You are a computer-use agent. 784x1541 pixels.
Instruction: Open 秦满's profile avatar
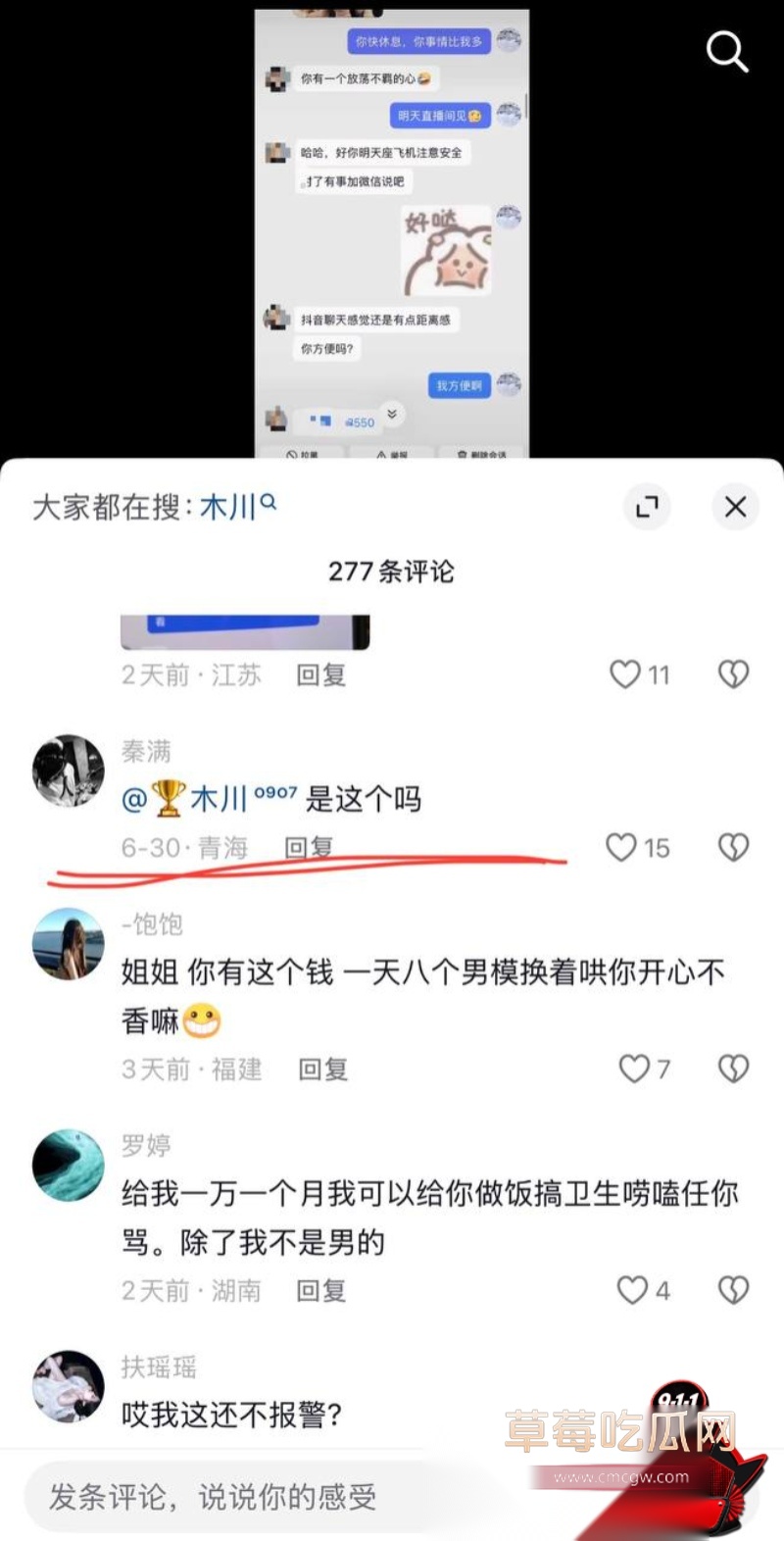coord(68,770)
